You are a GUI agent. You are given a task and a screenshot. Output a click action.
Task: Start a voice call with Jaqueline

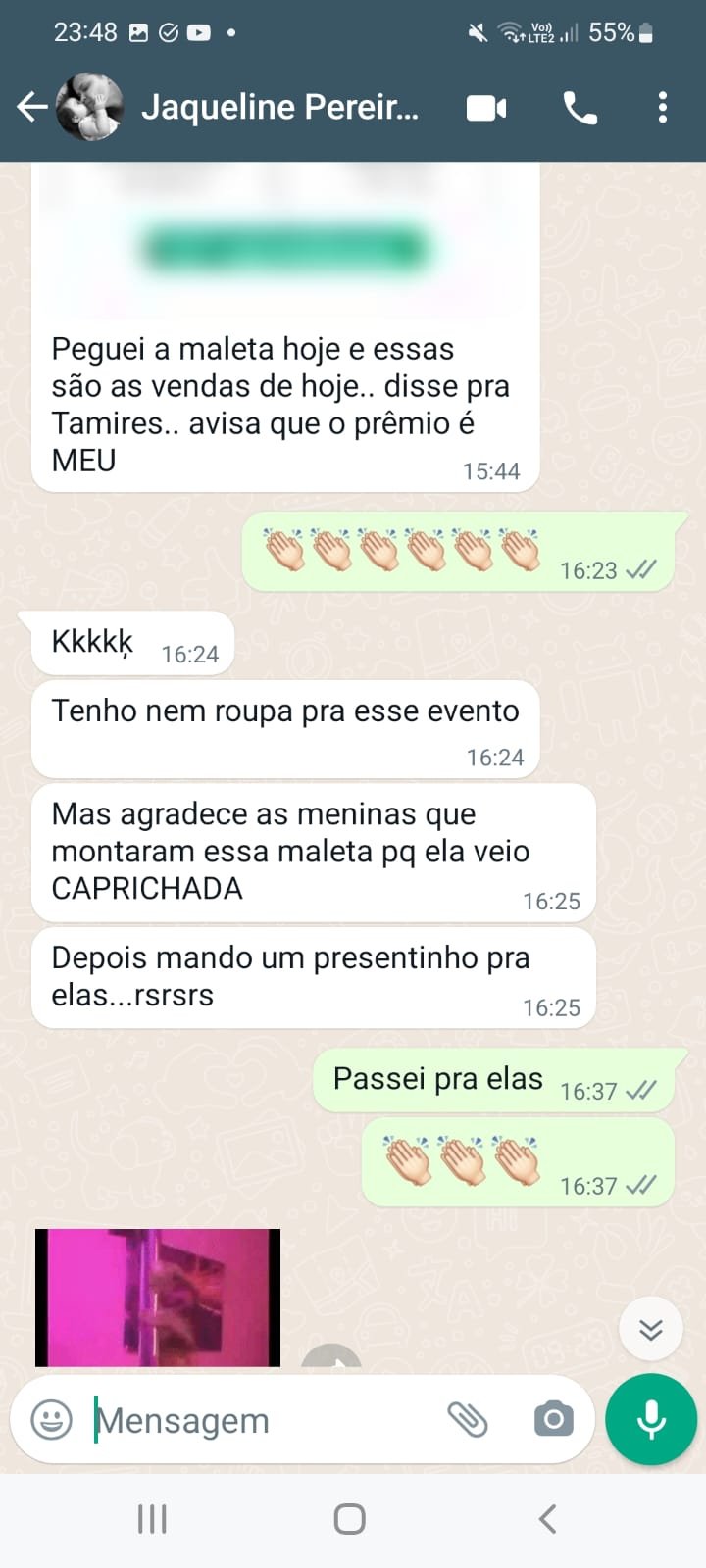coord(580,107)
